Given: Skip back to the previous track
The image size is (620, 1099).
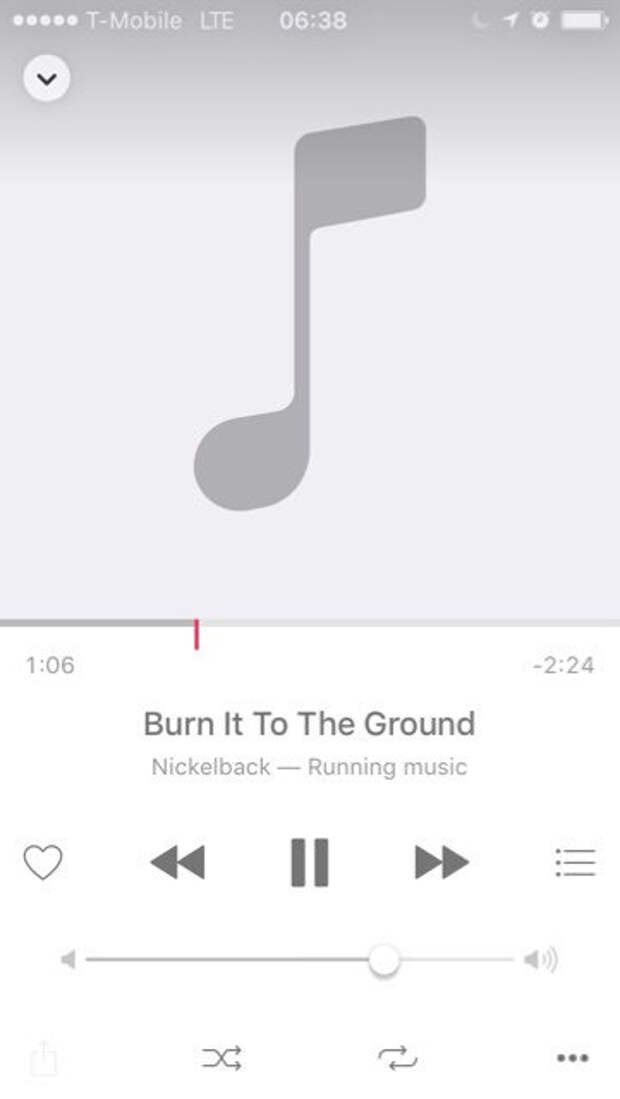Looking at the screenshot, I should point(178,862).
